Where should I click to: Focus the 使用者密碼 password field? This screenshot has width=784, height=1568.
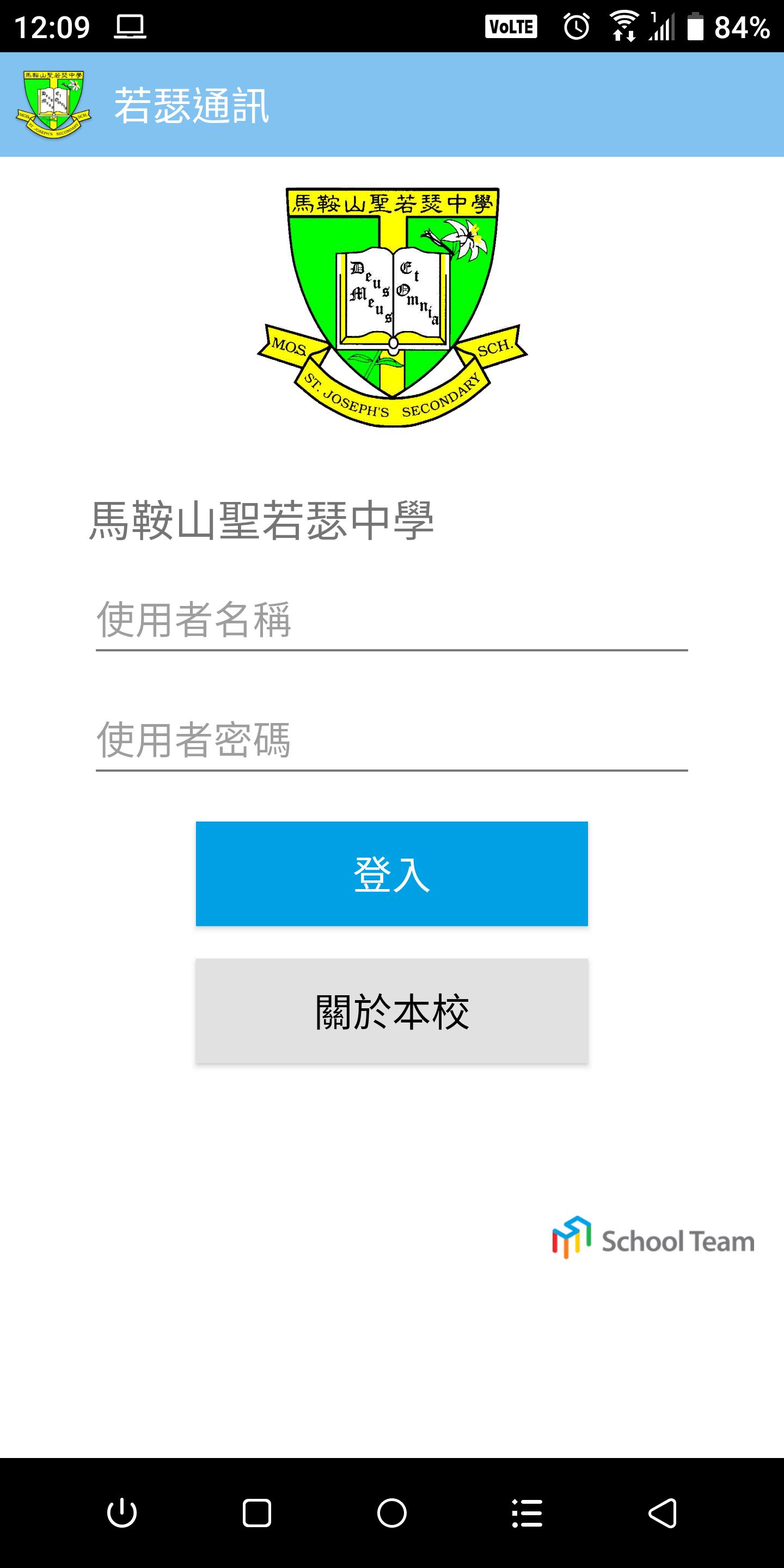tap(391, 739)
